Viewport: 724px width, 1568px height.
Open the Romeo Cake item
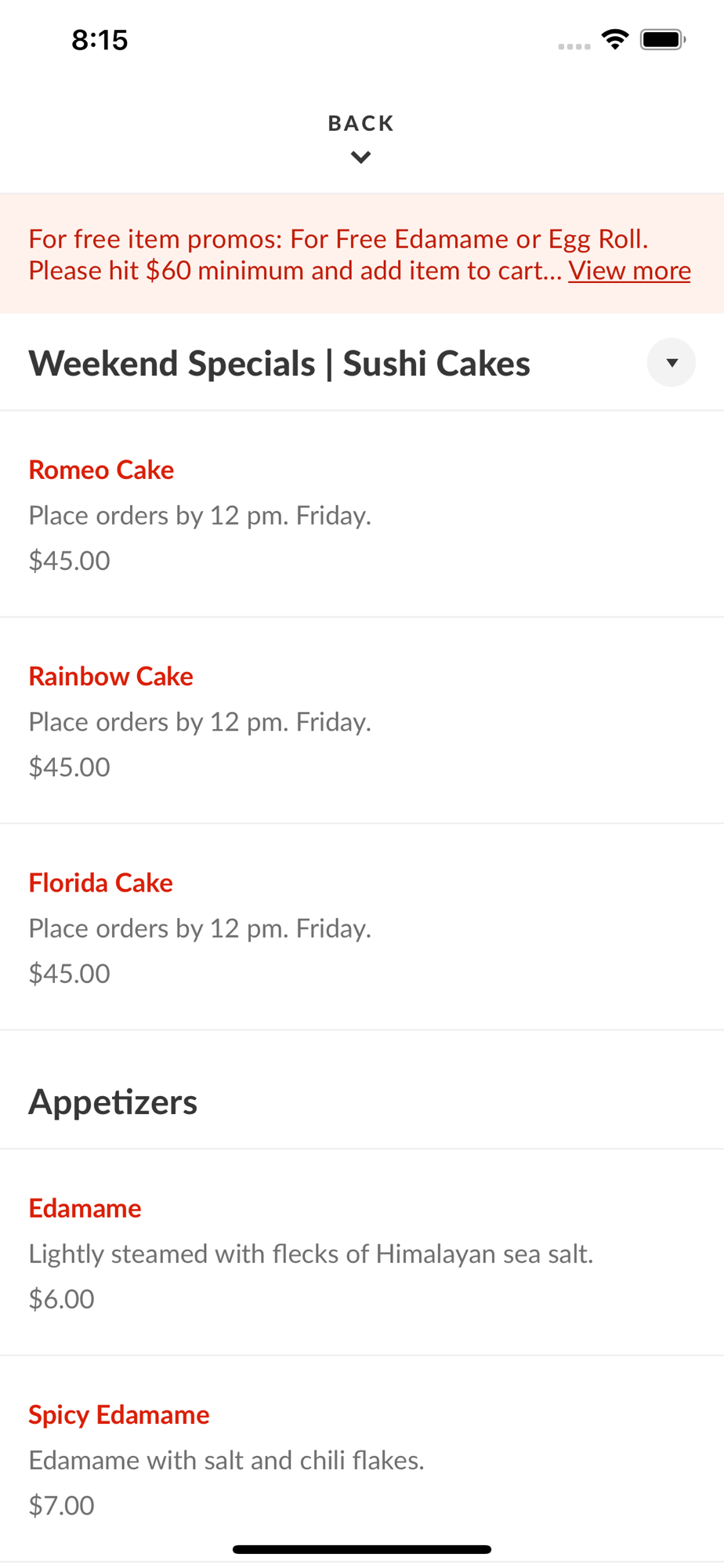pos(362,514)
